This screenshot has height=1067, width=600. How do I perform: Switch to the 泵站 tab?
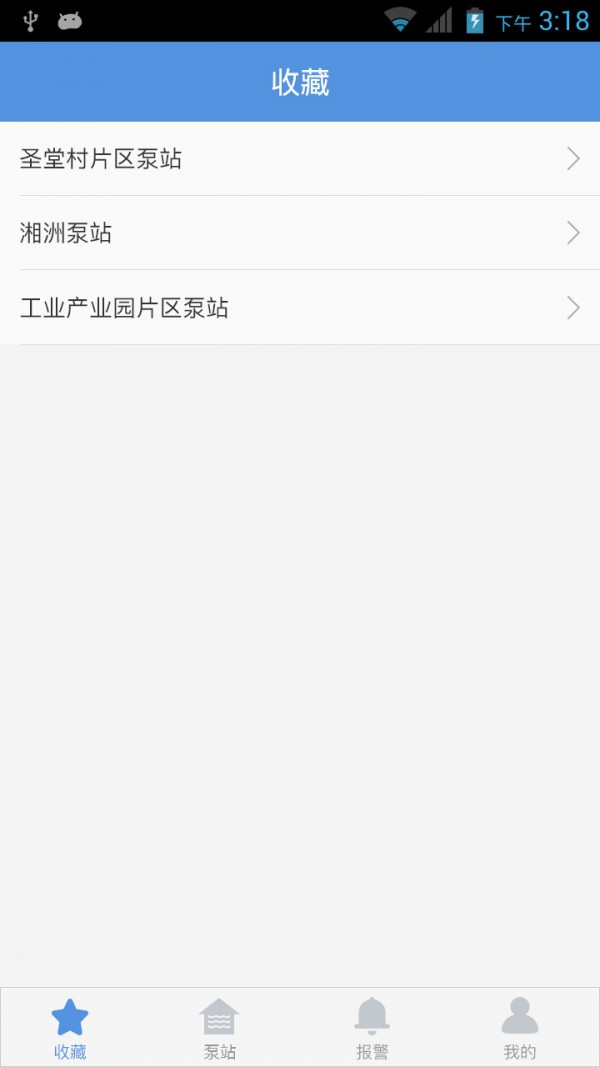(x=220, y=1028)
